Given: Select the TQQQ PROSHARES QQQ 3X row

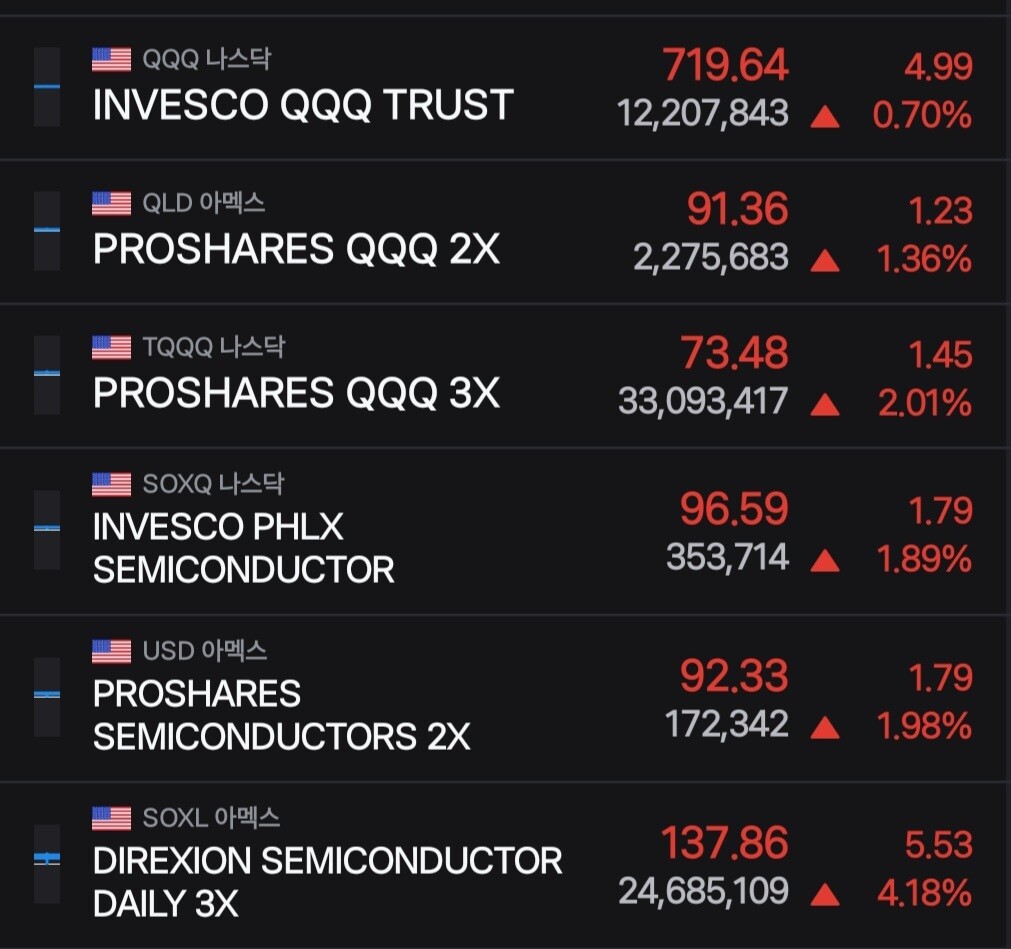Looking at the screenshot, I should click(x=506, y=375).
